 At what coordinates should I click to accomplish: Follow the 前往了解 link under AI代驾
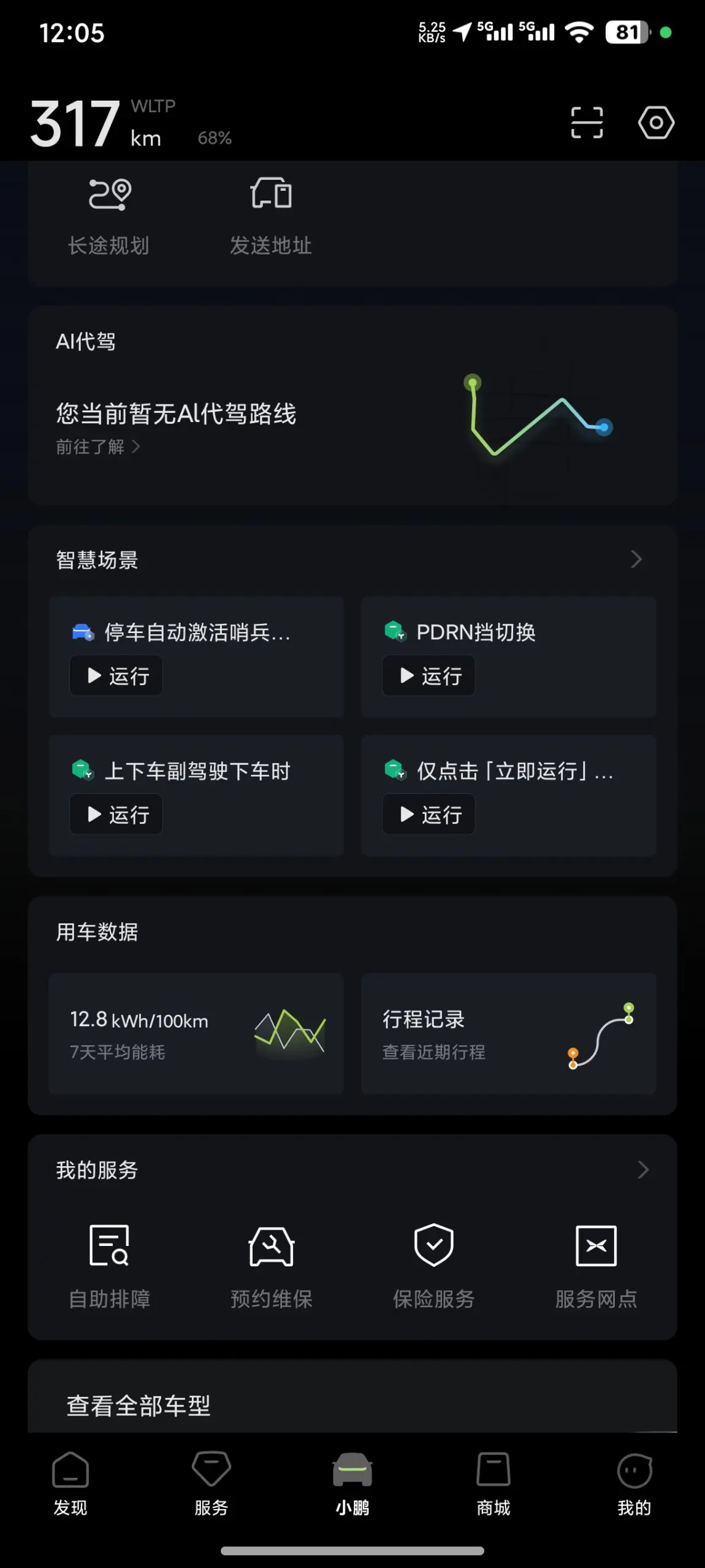click(x=98, y=447)
